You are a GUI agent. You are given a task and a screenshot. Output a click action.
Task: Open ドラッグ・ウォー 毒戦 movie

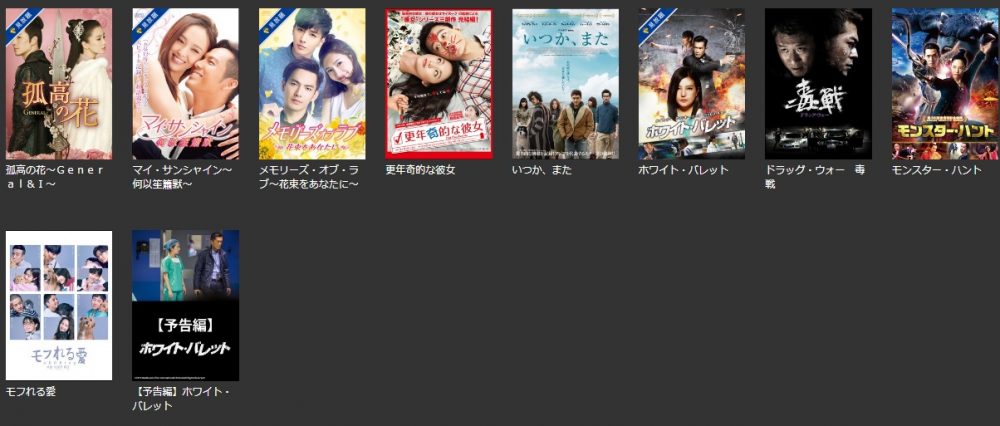[818, 84]
